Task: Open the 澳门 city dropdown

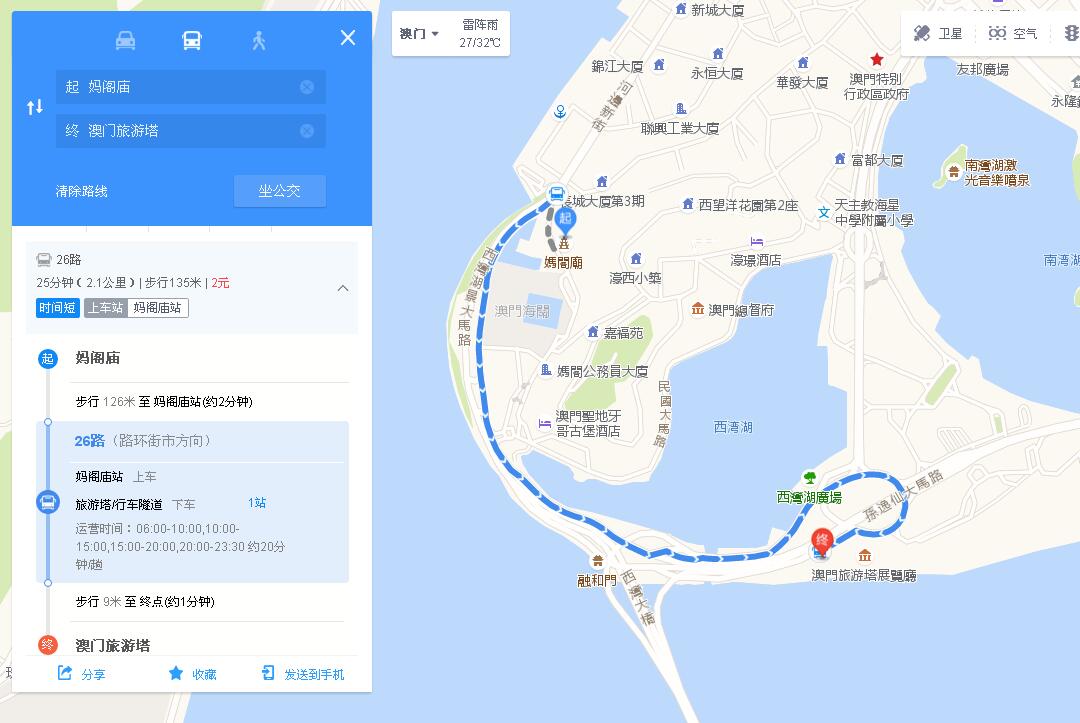Action: pos(419,34)
